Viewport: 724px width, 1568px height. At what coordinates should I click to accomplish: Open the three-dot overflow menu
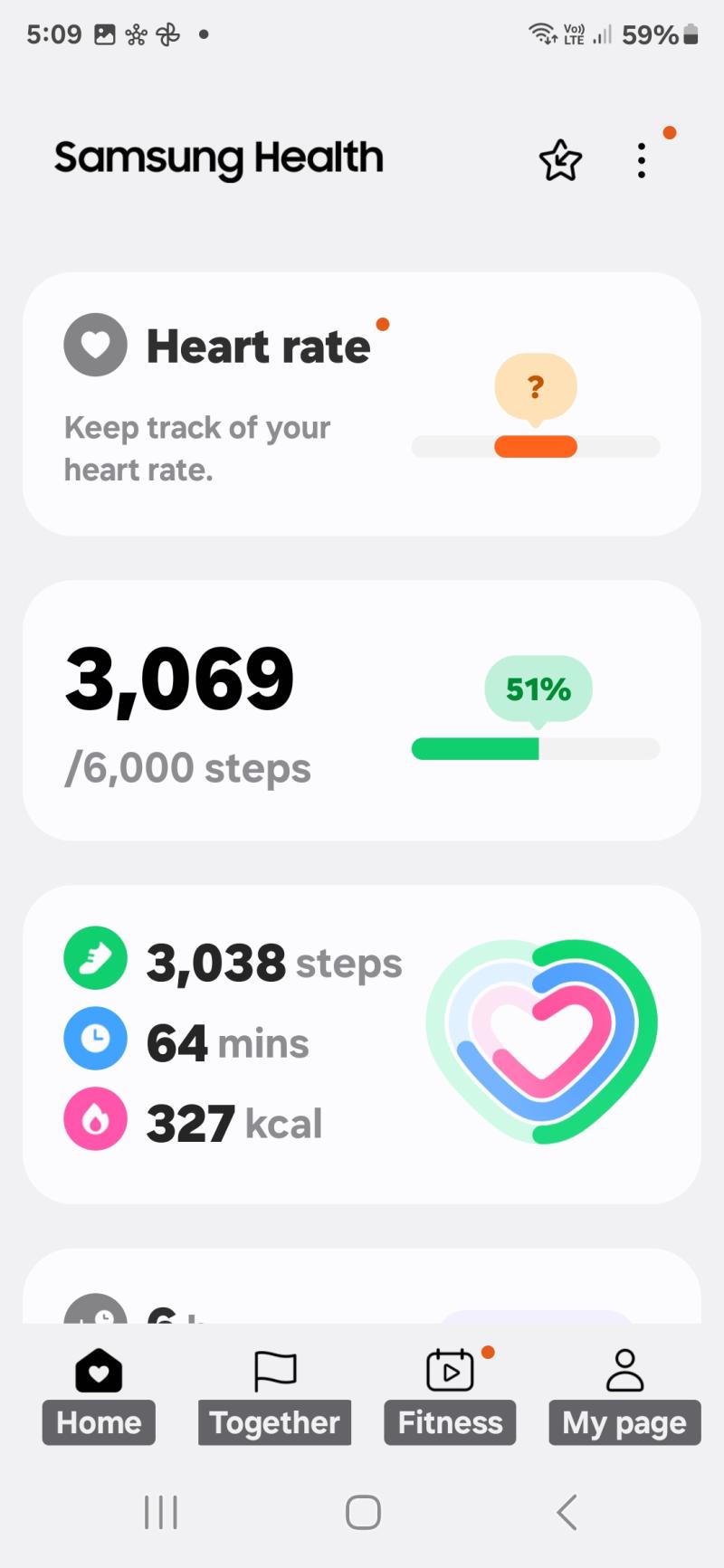(x=642, y=160)
